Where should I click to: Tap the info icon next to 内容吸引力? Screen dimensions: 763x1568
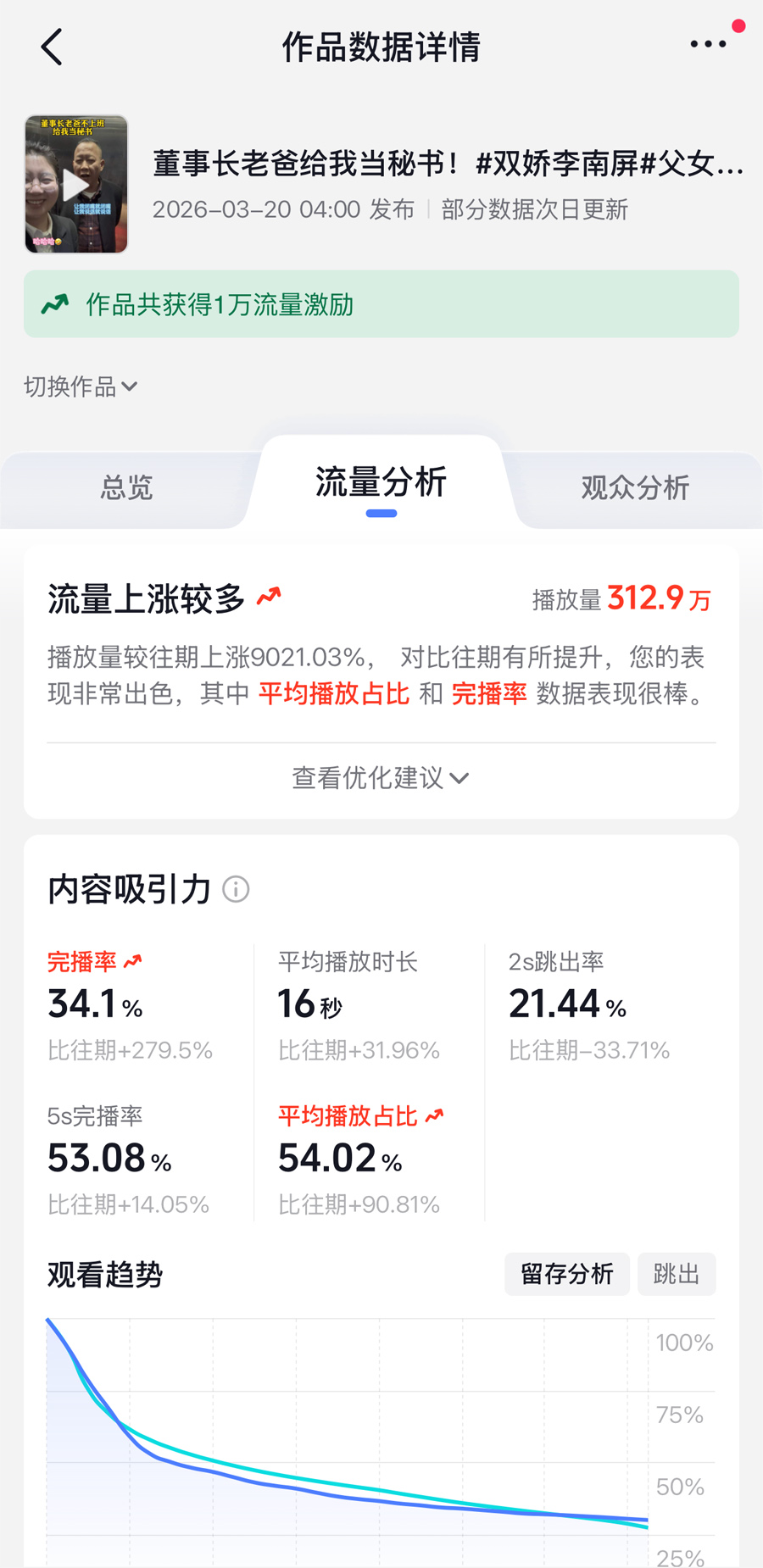(x=235, y=890)
